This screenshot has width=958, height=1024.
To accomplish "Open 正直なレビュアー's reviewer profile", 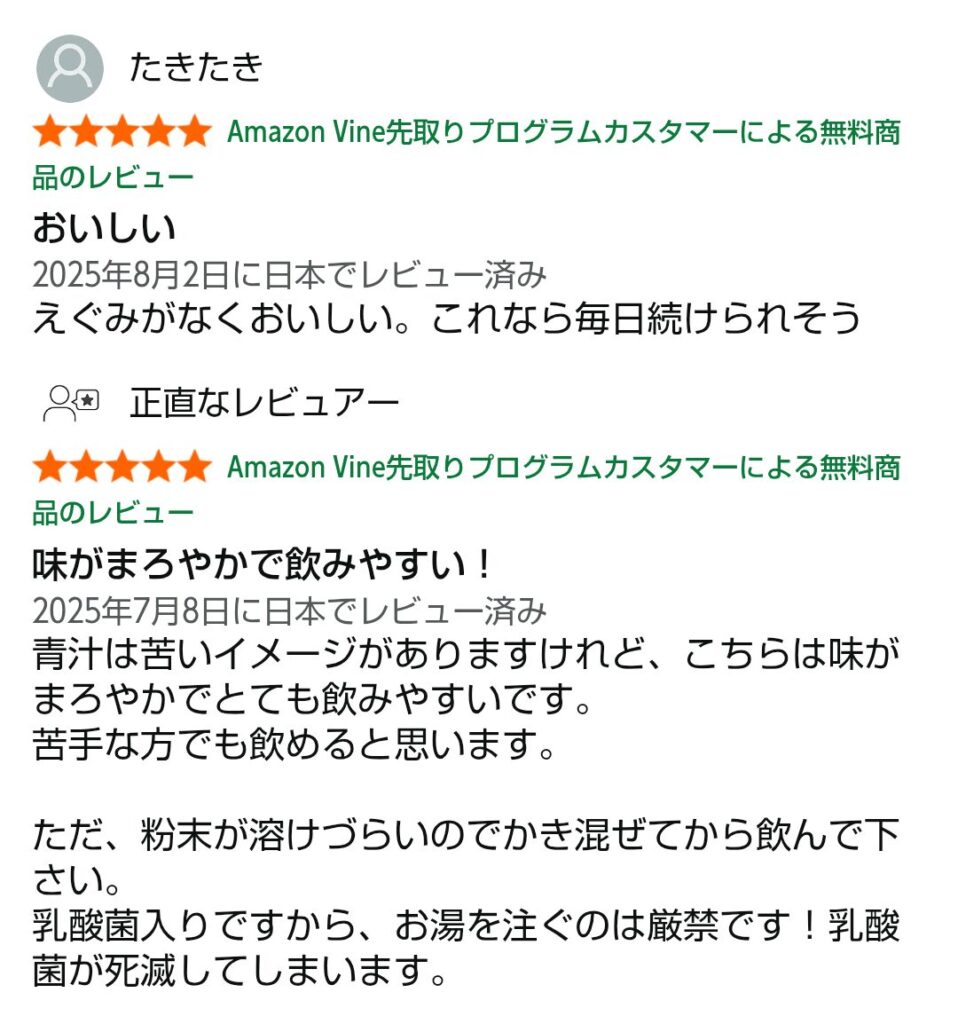I will coord(264,403).
